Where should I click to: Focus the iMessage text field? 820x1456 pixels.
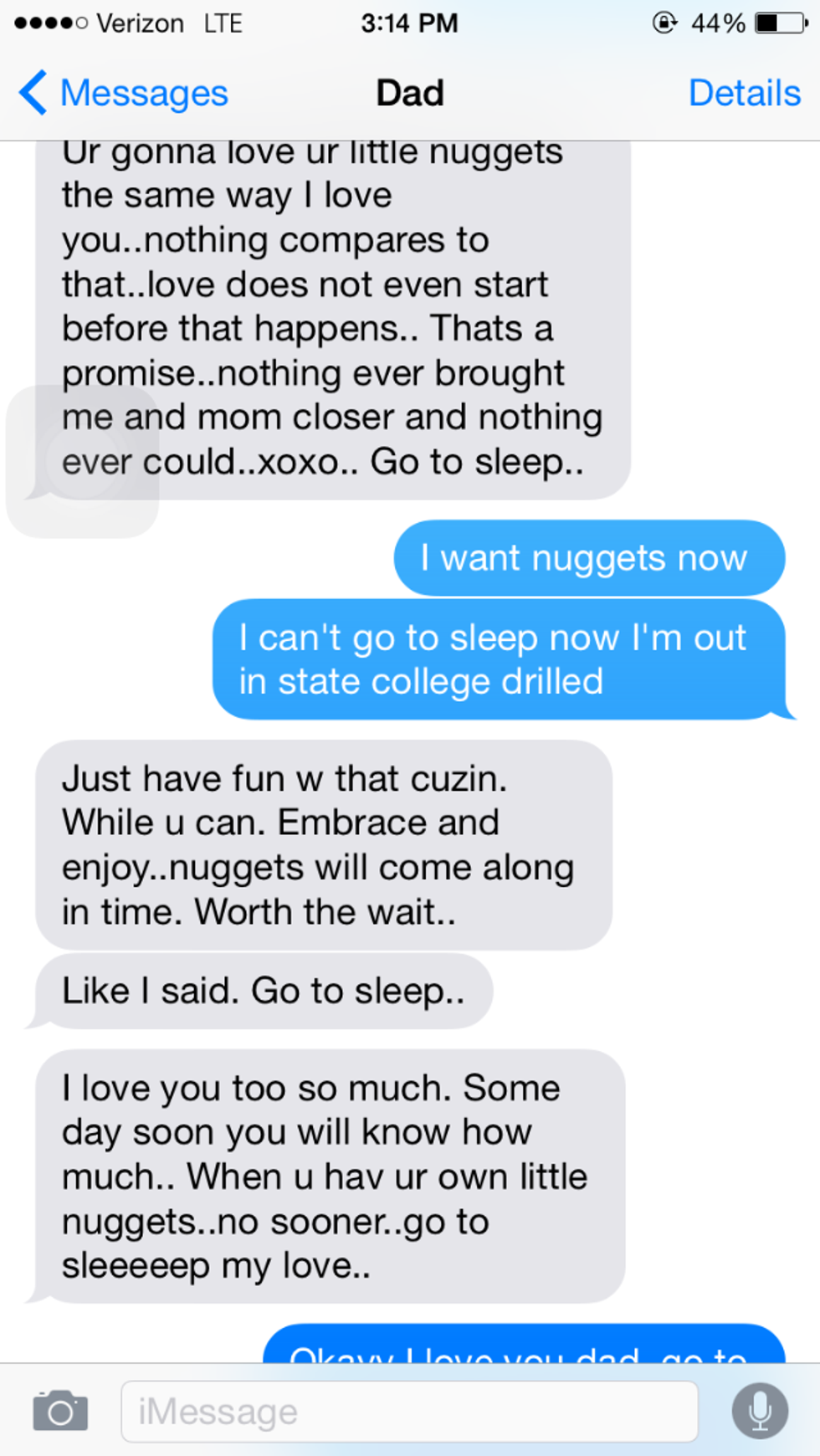tap(409, 1412)
